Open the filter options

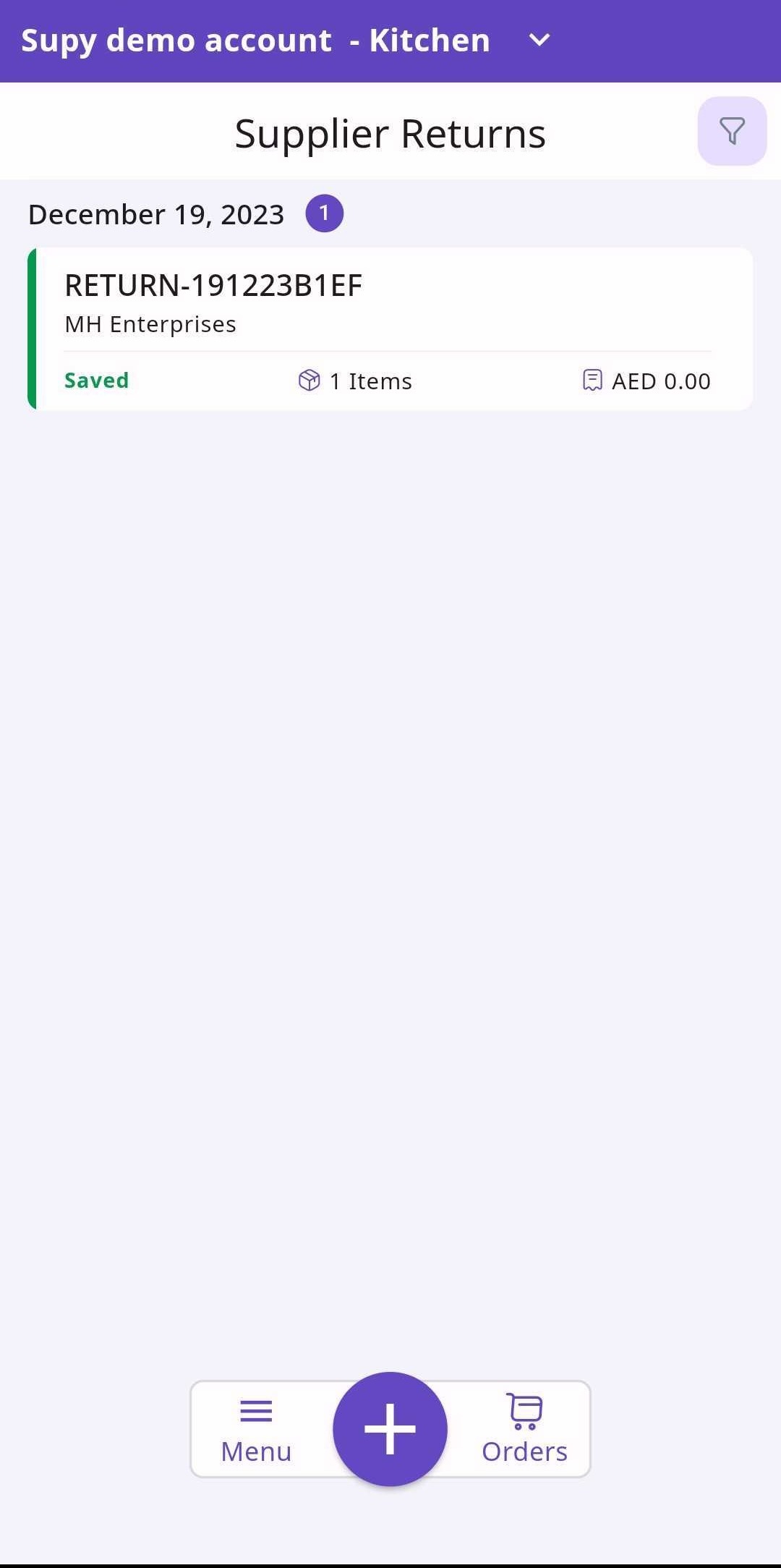732,131
